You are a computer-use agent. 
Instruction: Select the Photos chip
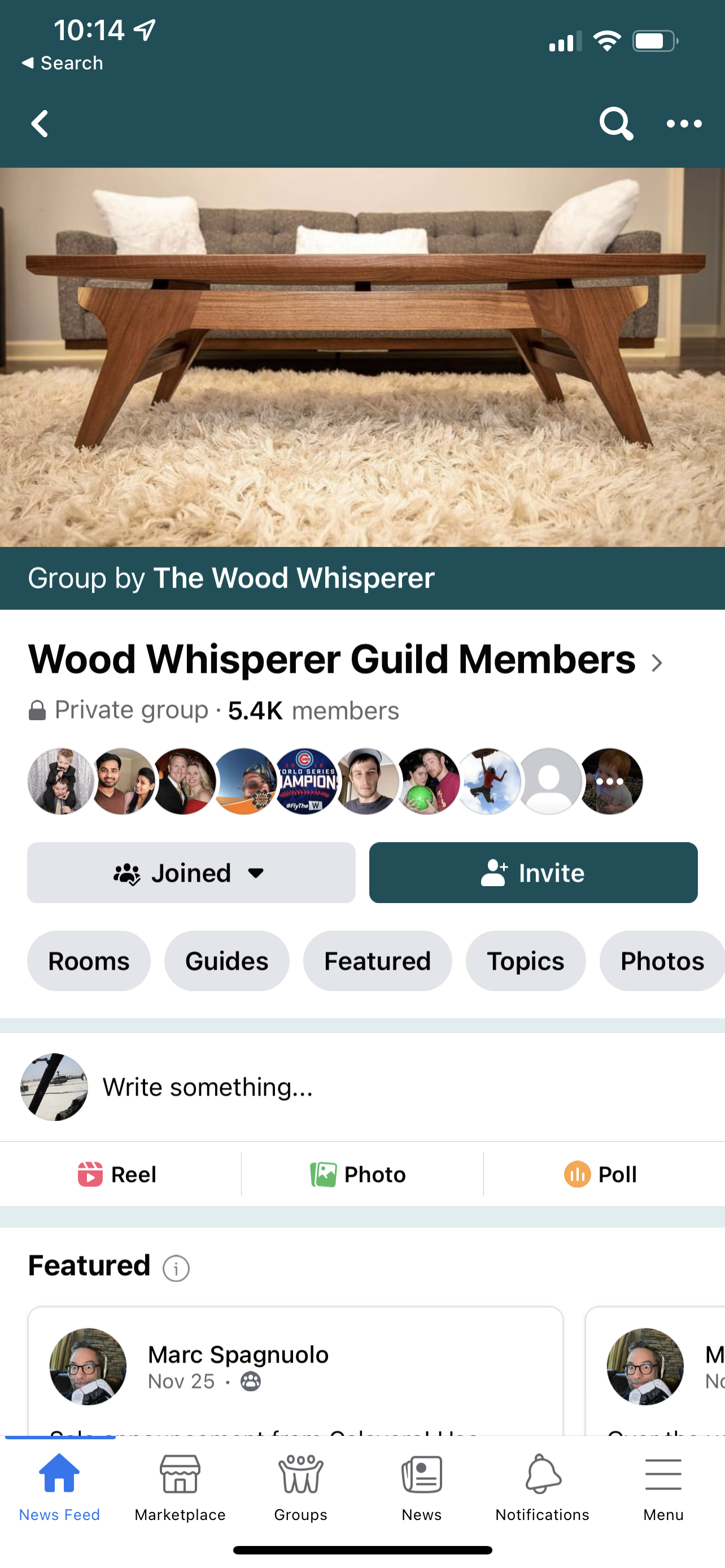tap(662, 961)
